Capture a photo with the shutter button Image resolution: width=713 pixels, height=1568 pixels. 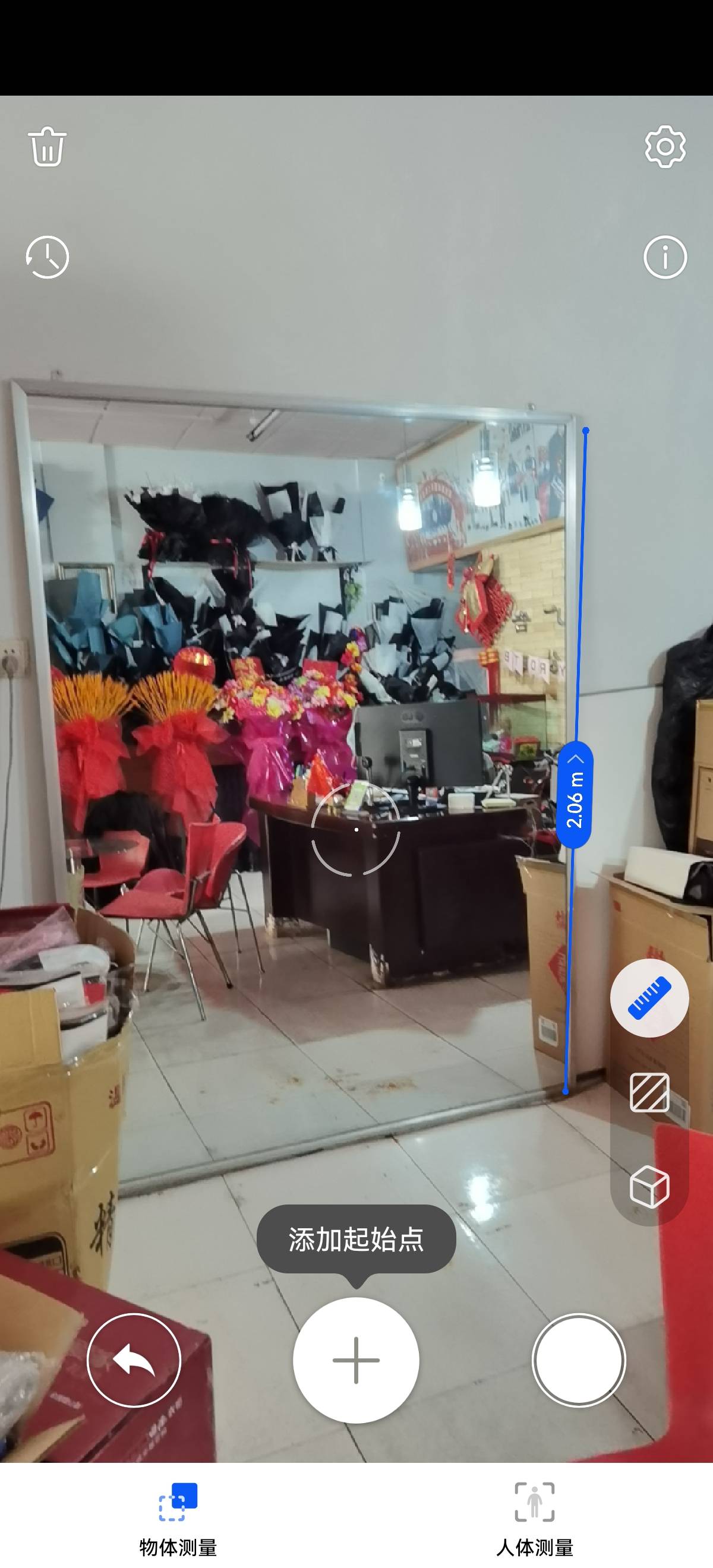[579, 1360]
